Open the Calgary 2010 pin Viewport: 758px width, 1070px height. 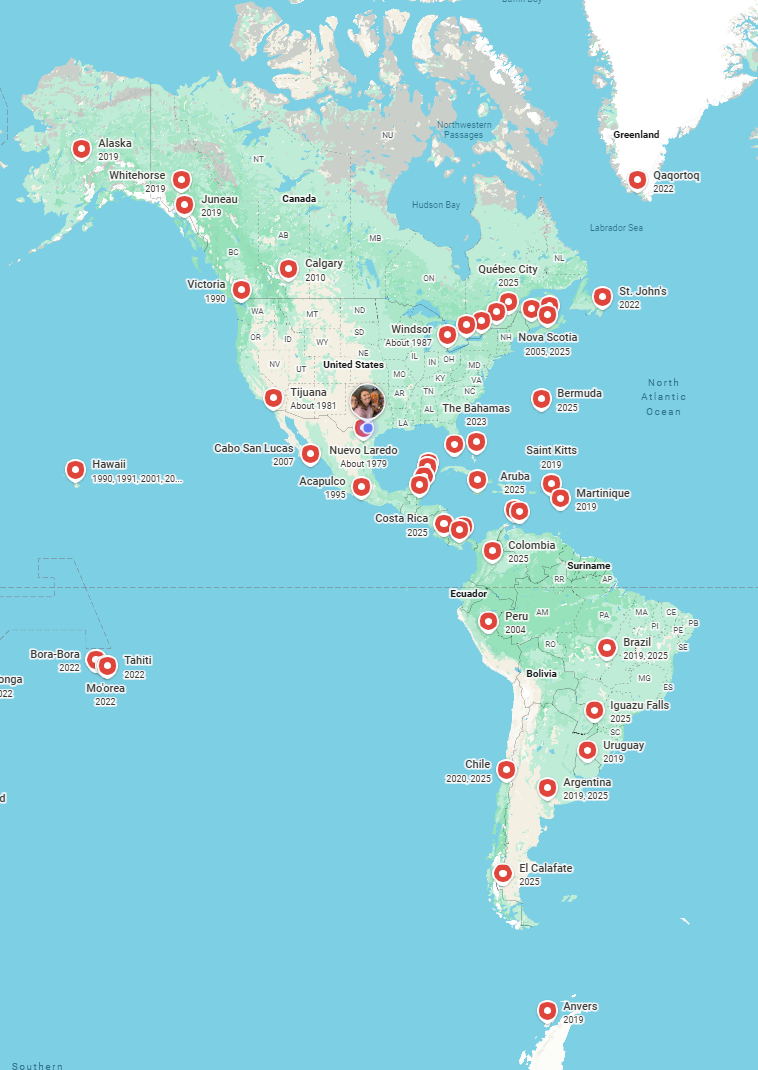point(288,268)
